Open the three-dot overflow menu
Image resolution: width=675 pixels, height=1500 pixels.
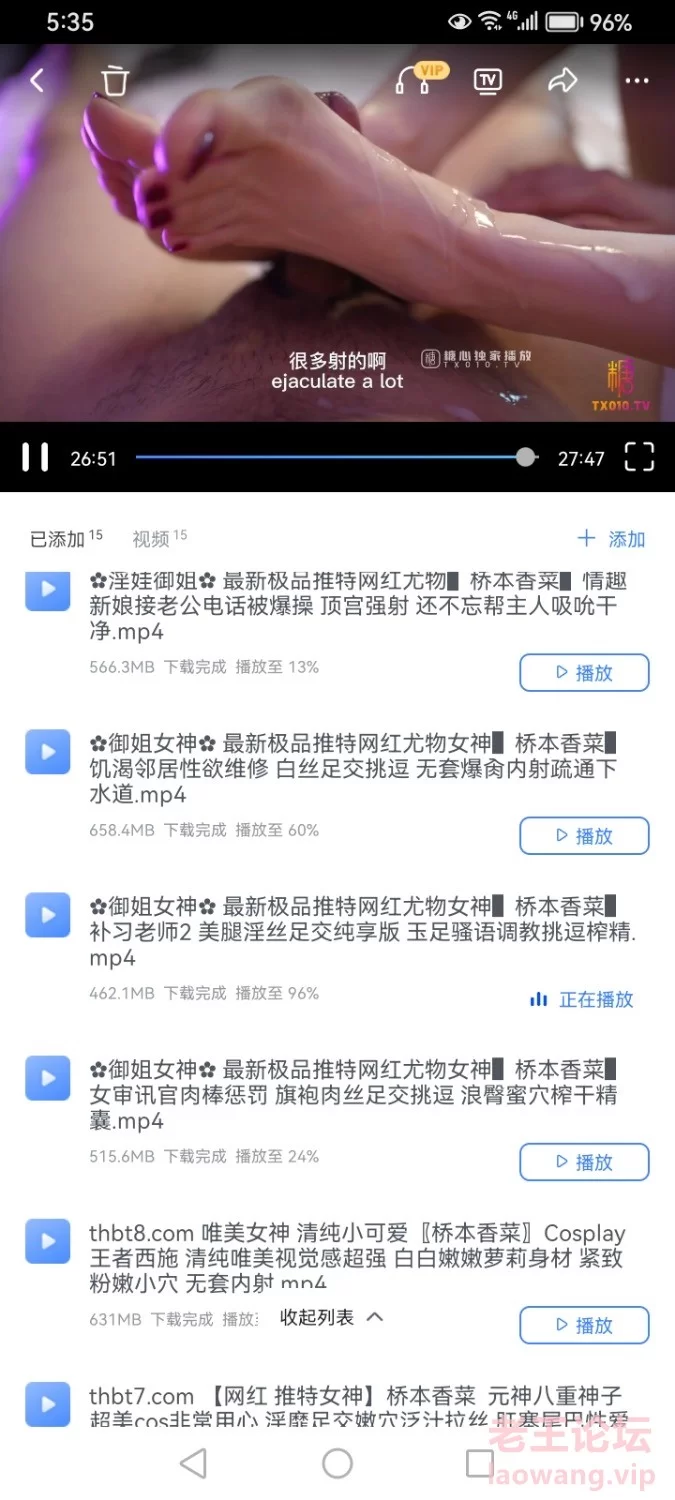[x=636, y=81]
